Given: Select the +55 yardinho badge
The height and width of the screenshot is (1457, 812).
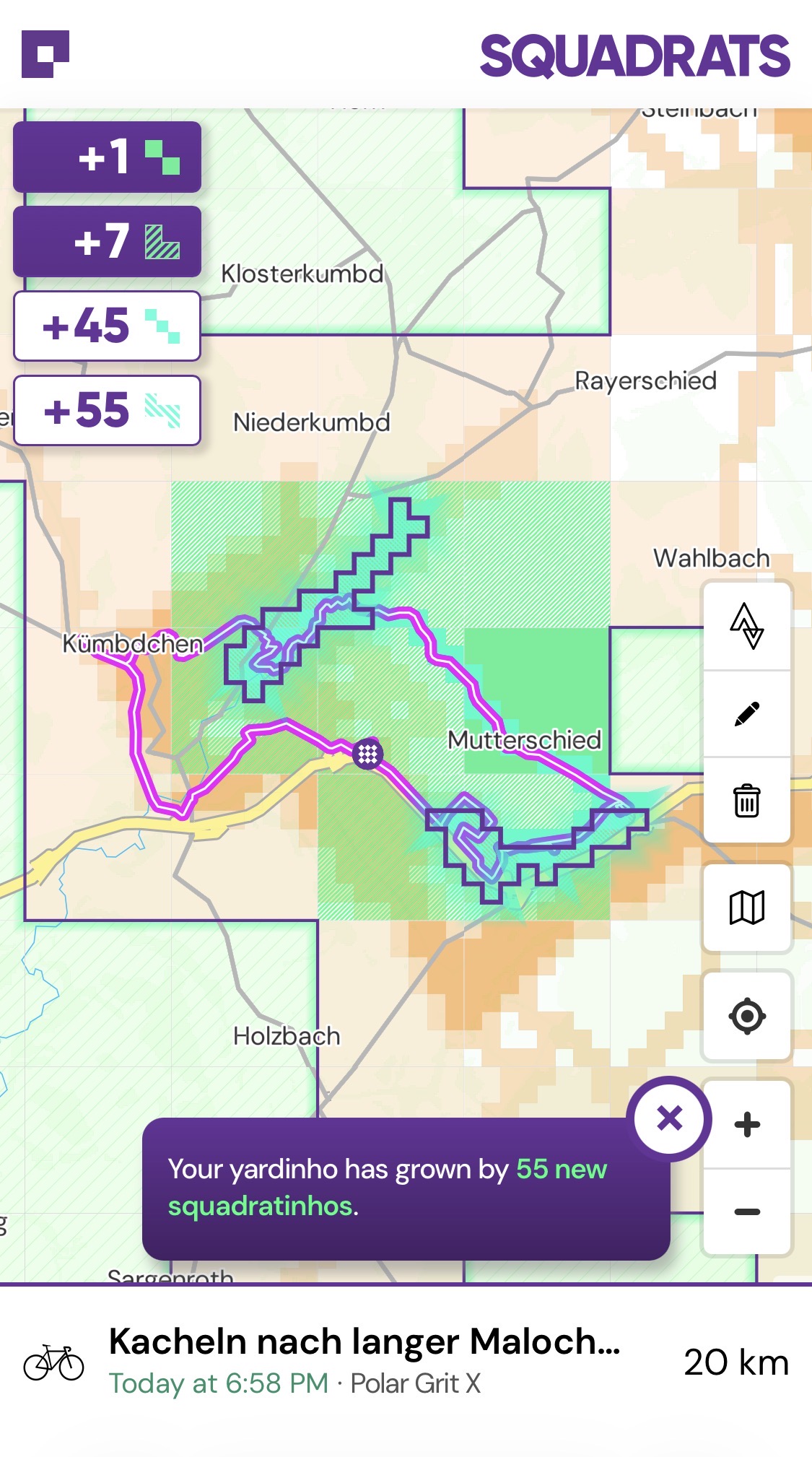Looking at the screenshot, I should pos(107,410).
